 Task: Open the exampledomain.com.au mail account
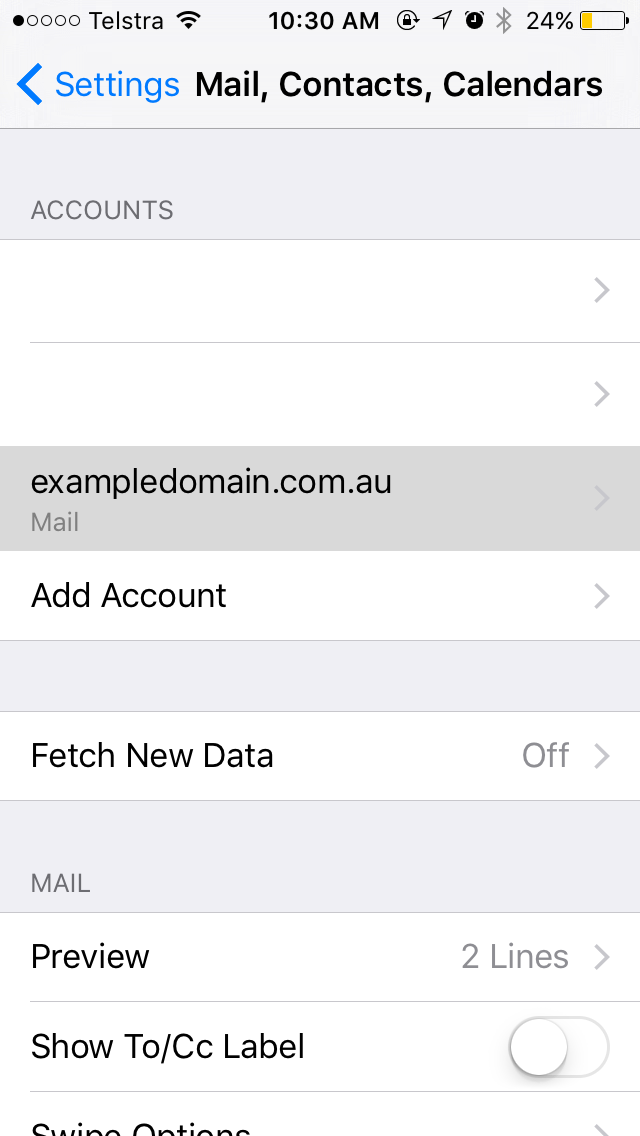320,498
